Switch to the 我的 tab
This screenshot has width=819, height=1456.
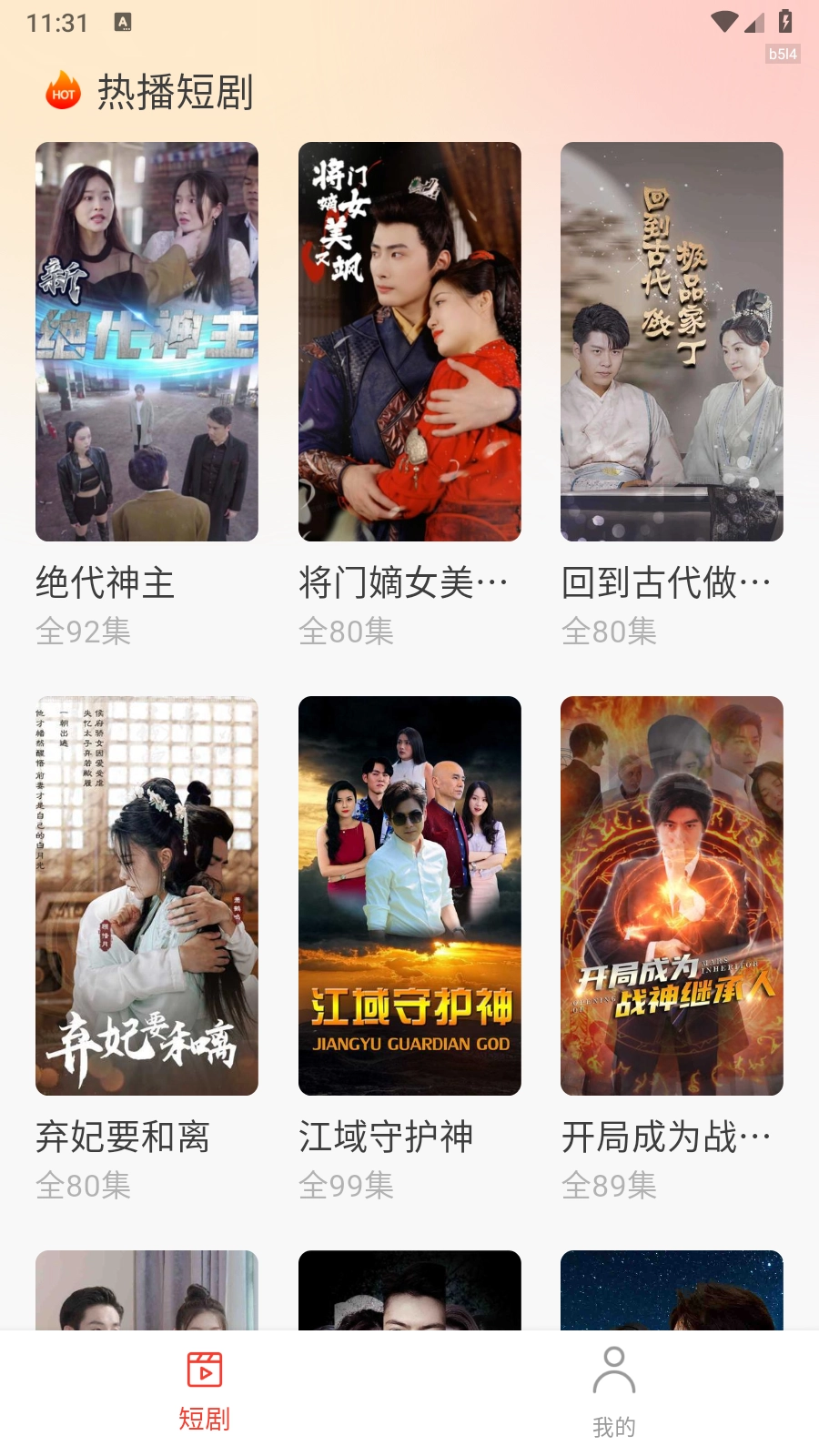(x=614, y=1392)
